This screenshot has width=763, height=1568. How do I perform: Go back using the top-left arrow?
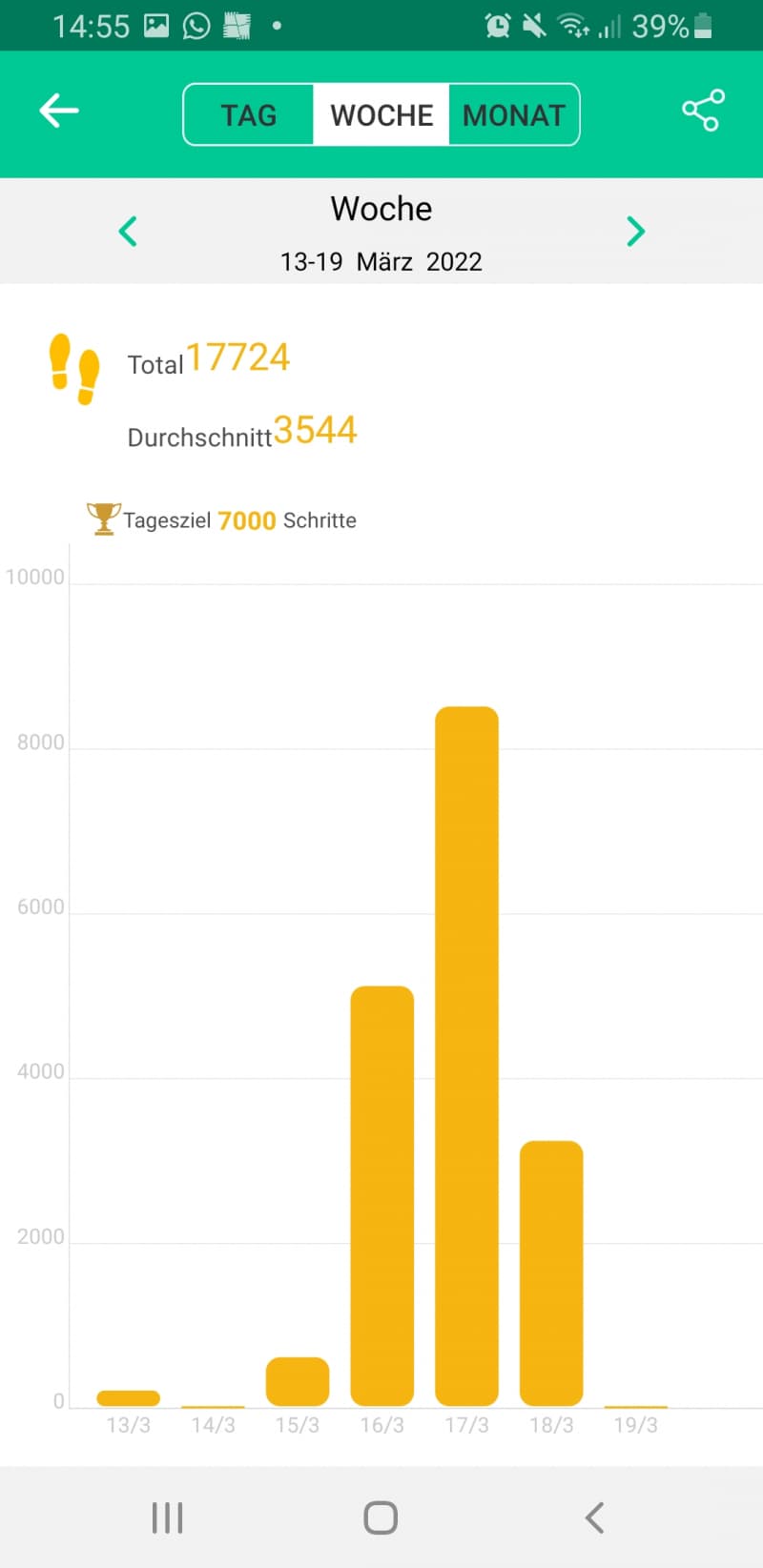coord(58,112)
